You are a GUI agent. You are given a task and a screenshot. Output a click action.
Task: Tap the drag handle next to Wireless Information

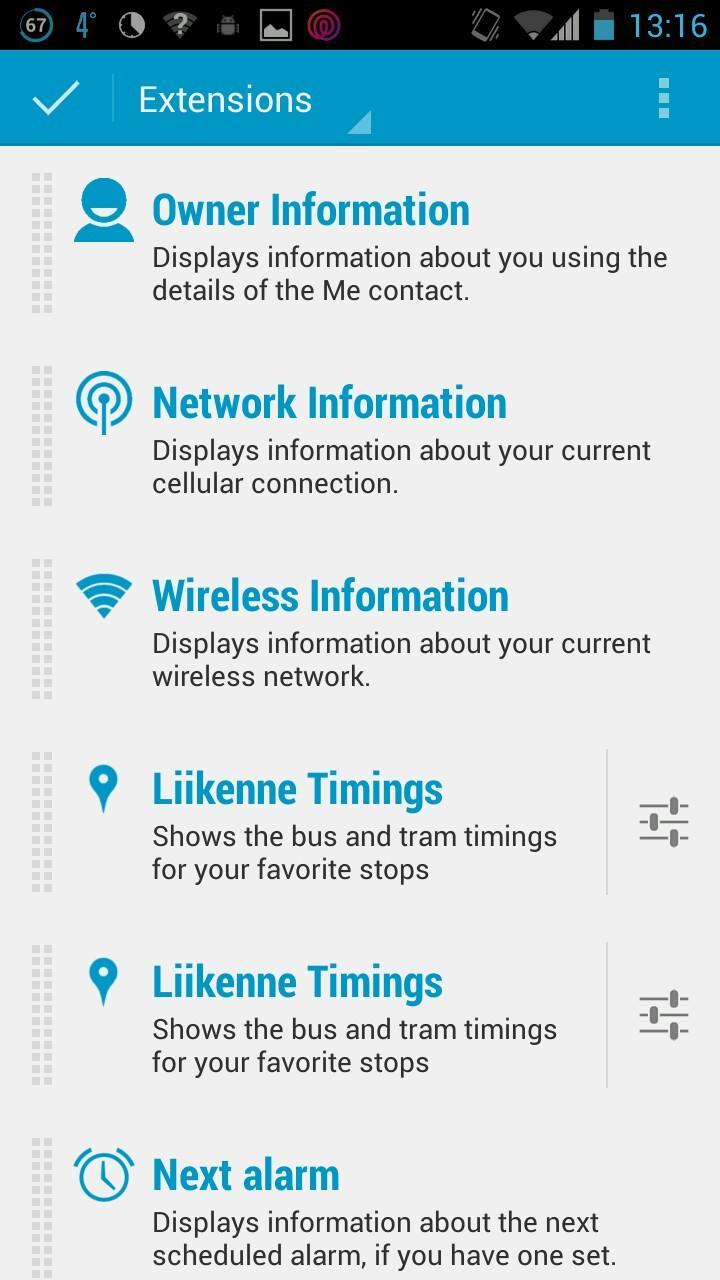[x=41, y=627]
